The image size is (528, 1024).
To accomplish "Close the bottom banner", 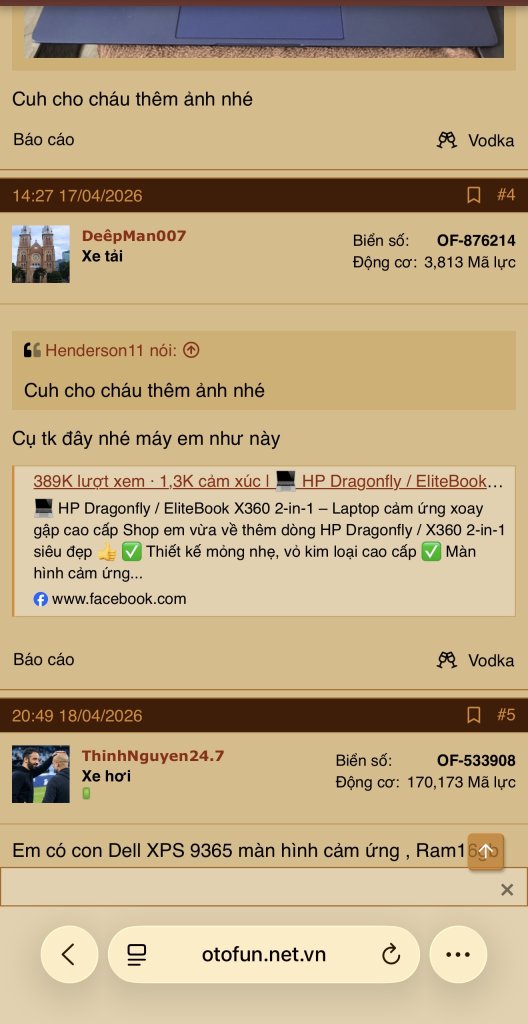I will (x=506, y=889).
